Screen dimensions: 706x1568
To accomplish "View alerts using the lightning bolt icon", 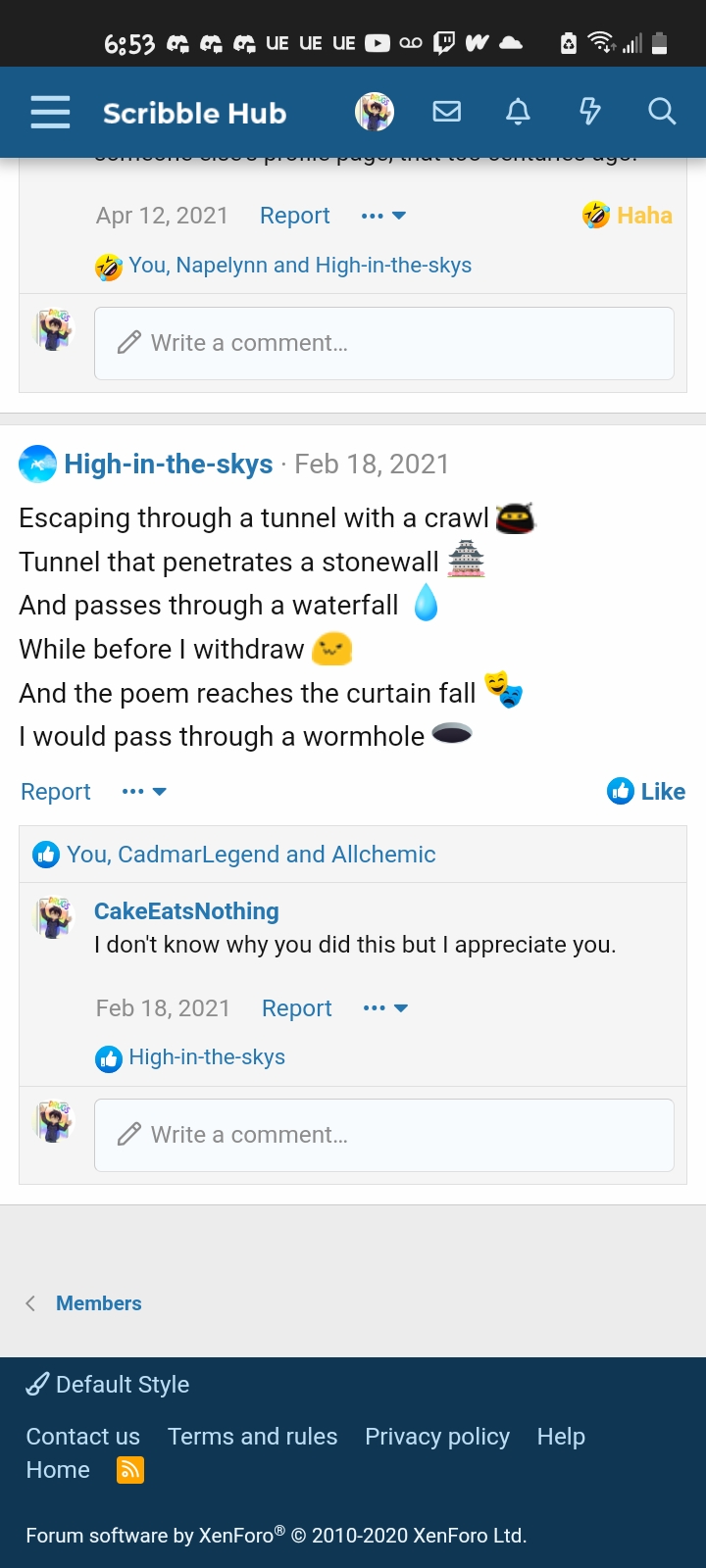I will pyautogui.click(x=589, y=111).
